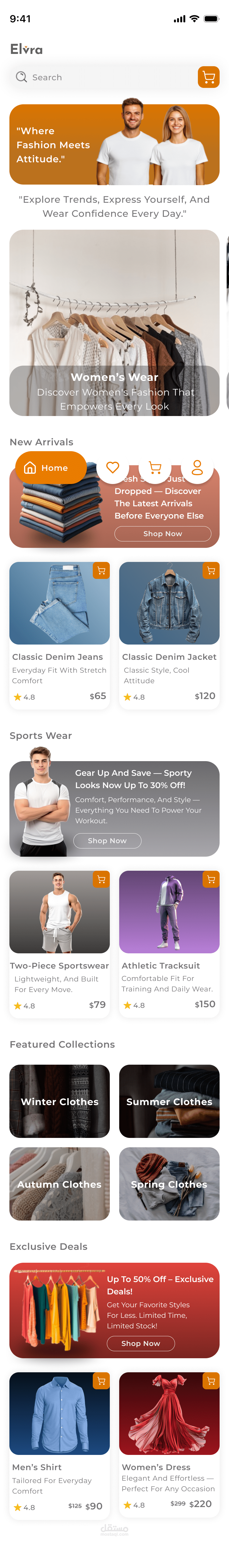Open the search field
Image resolution: width=229 pixels, height=1568 pixels.
point(98,77)
